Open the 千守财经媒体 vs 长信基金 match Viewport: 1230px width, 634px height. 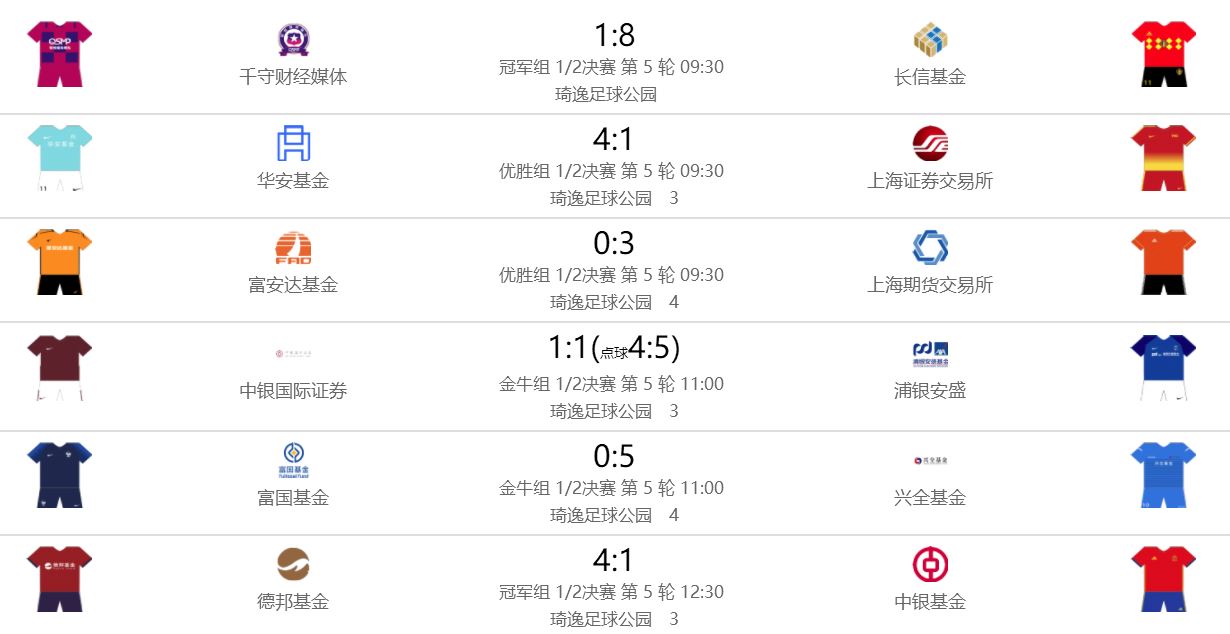tap(613, 37)
